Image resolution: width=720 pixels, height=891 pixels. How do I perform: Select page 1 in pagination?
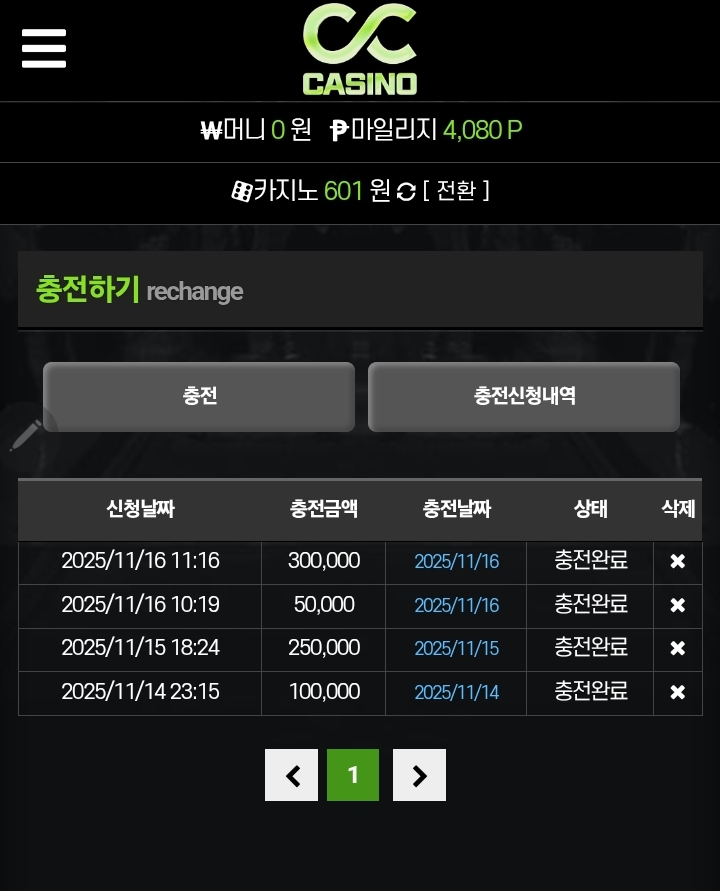353,775
